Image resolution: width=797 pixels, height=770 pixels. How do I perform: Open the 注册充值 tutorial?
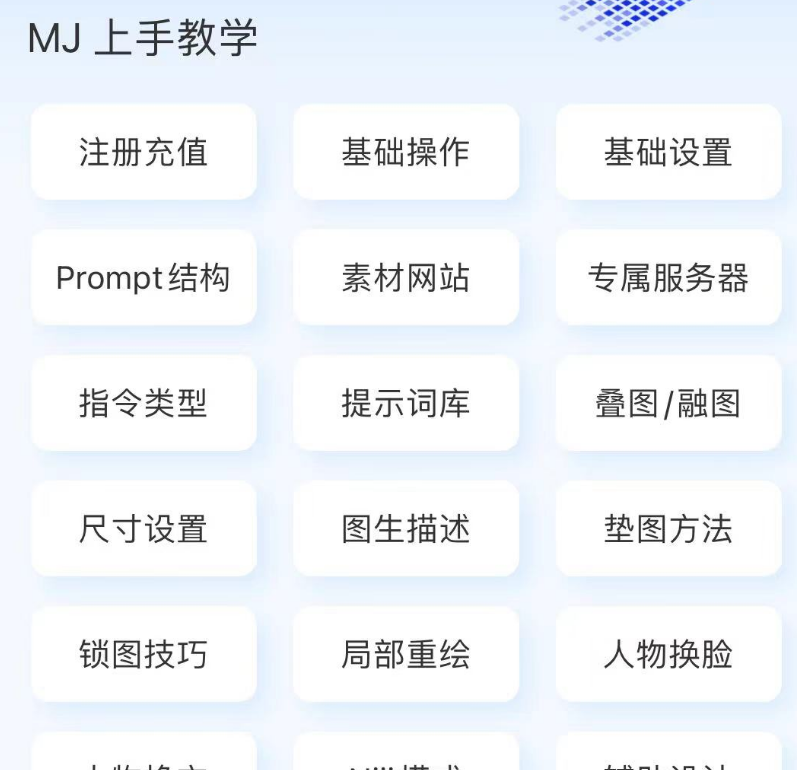pyautogui.click(x=143, y=152)
